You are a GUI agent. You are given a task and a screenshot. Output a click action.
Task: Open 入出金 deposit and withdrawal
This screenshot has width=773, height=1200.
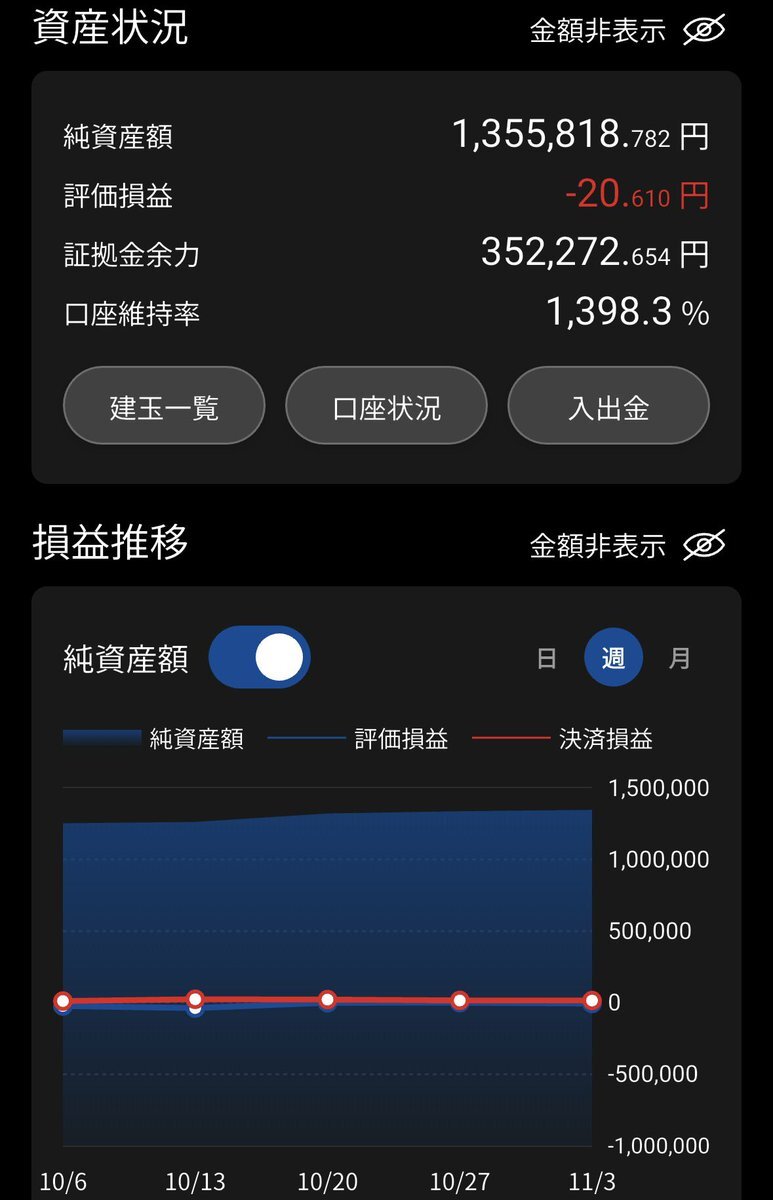coord(608,407)
